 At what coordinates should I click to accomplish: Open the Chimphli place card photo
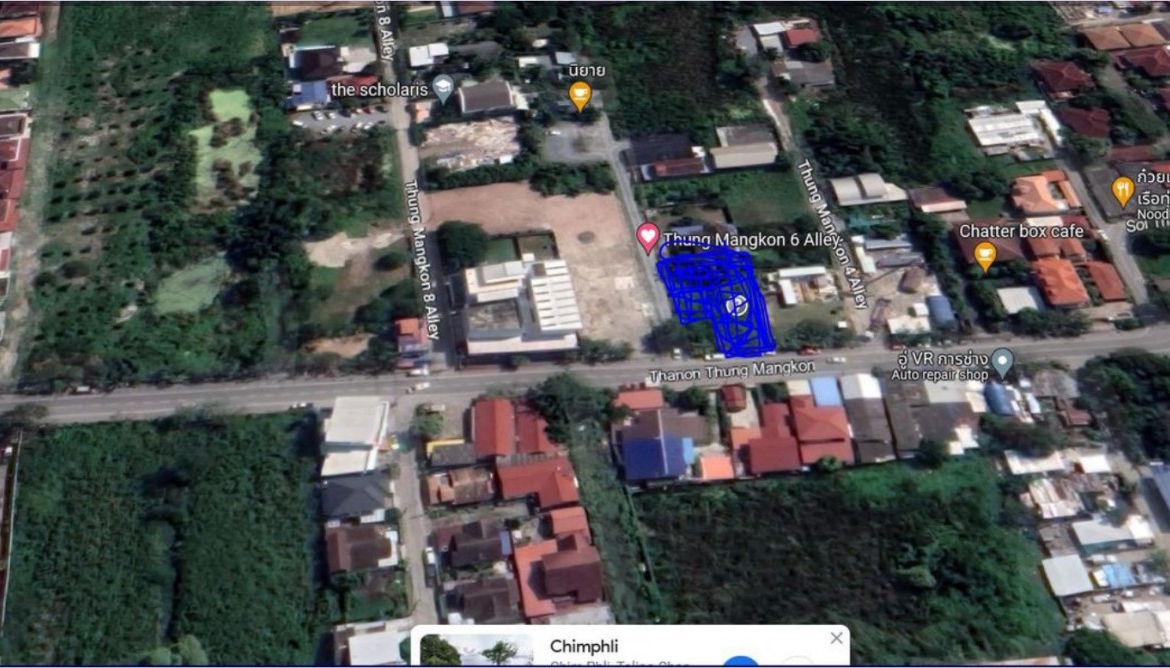[x=476, y=650]
